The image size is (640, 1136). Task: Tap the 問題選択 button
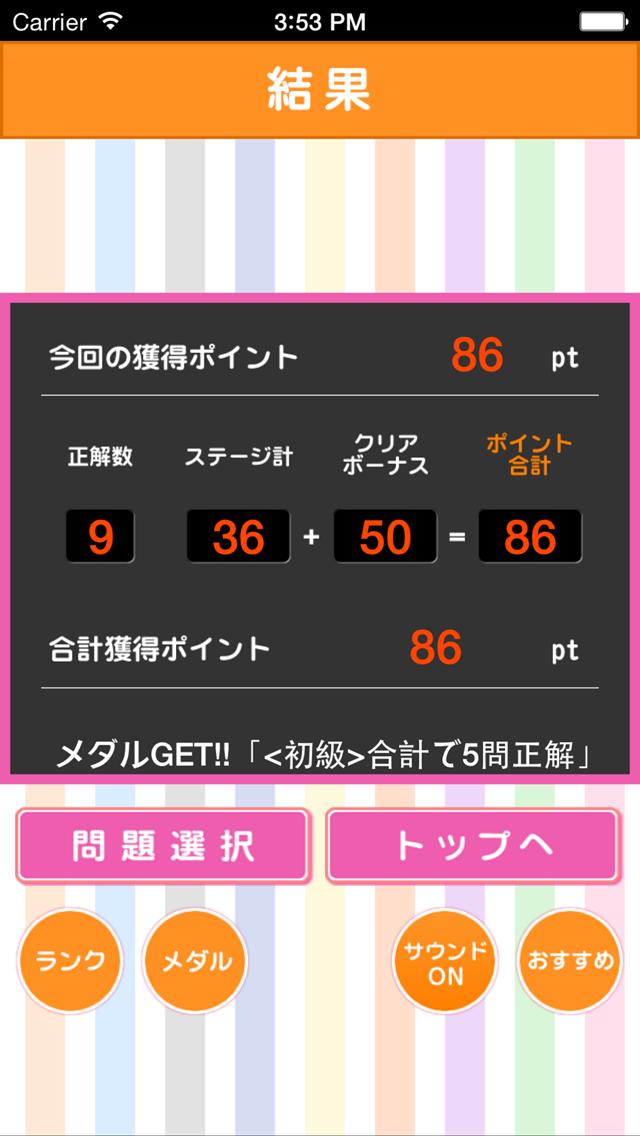coord(163,846)
